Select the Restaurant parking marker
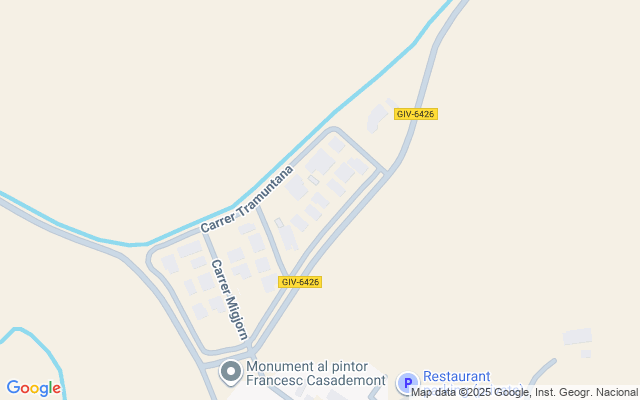This screenshot has width=640, height=400. point(407,382)
